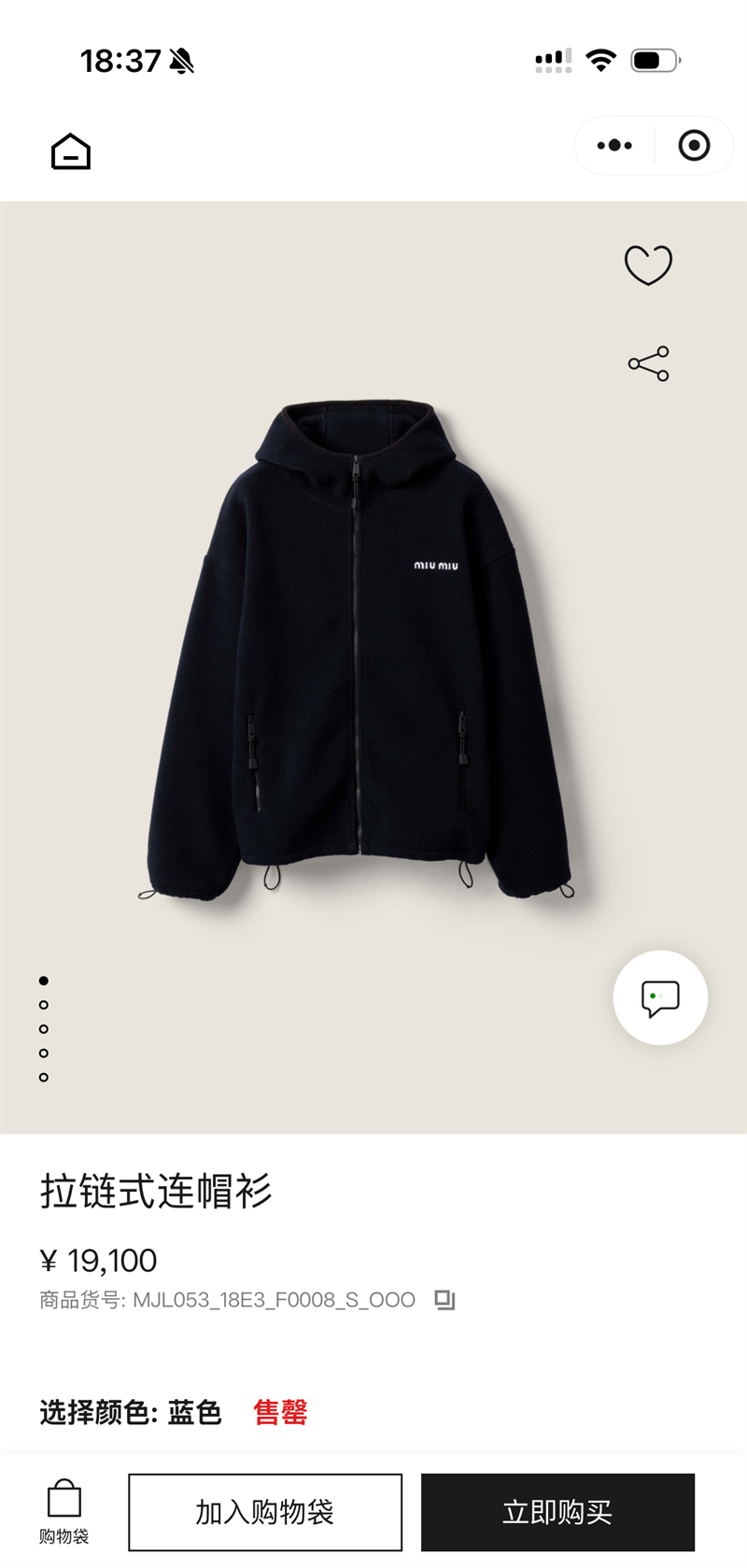
Task: Open sharing options via share icon
Action: (648, 364)
